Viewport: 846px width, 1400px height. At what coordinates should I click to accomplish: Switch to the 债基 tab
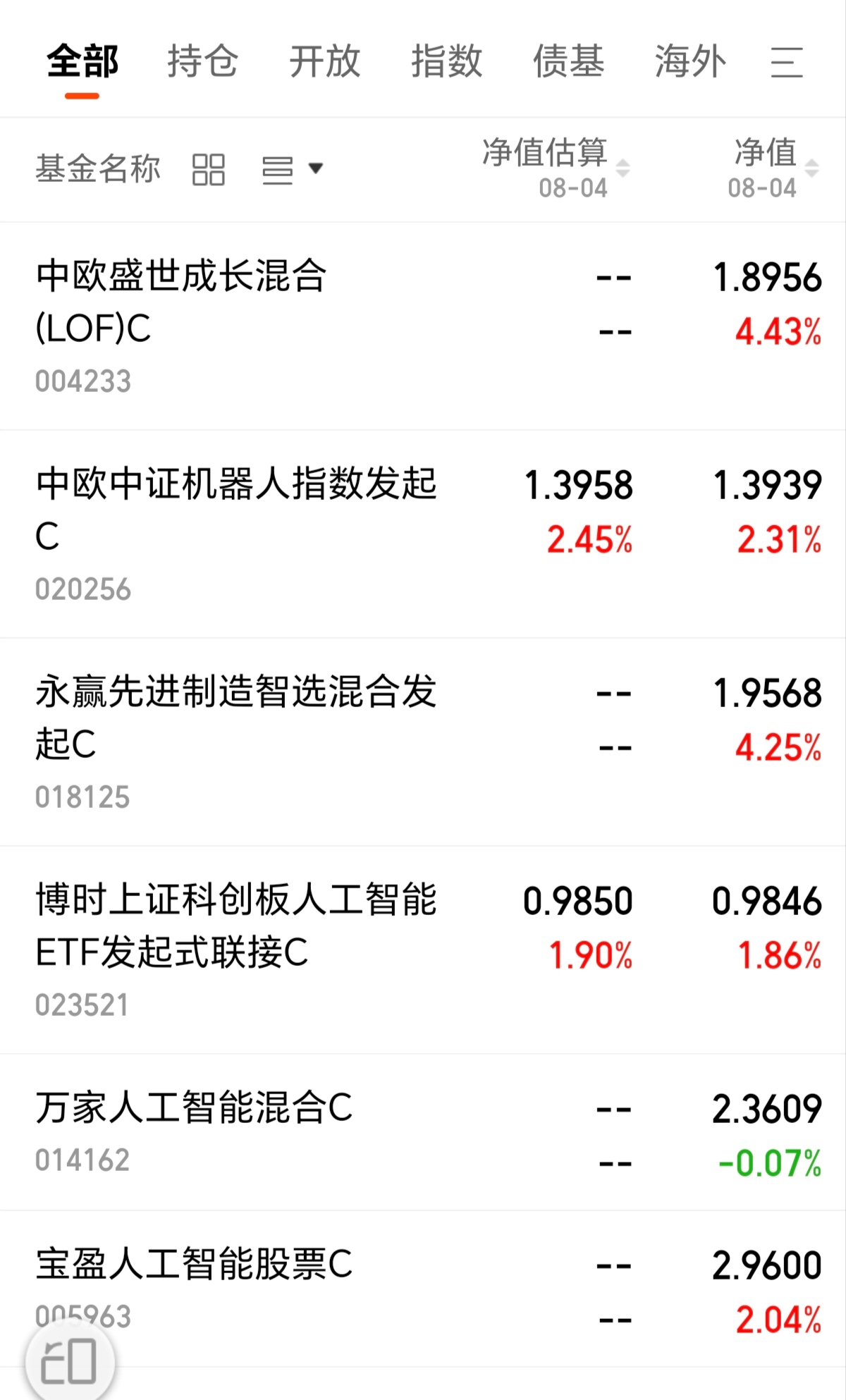click(x=569, y=61)
